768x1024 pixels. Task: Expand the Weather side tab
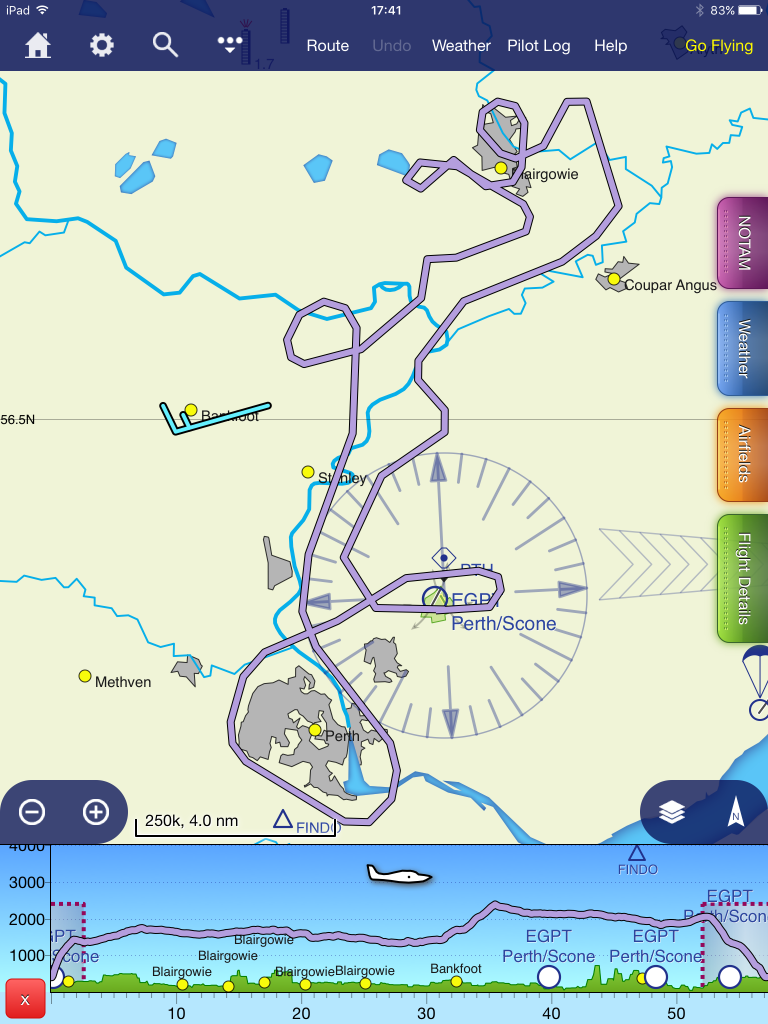pyautogui.click(x=742, y=348)
